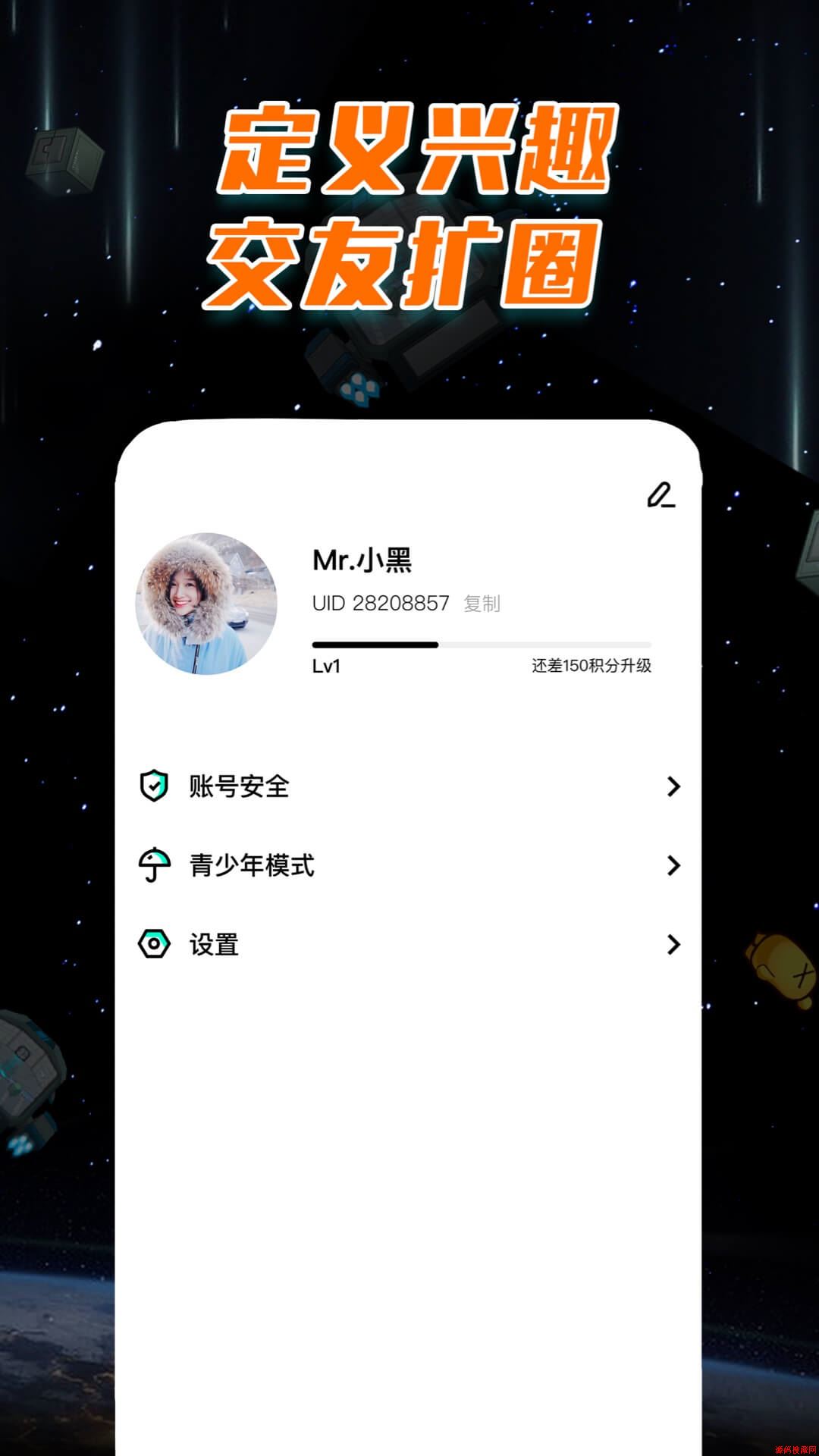Expand the 设置 row chevron
Viewport: 819px width, 1456px height.
point(673,944)
